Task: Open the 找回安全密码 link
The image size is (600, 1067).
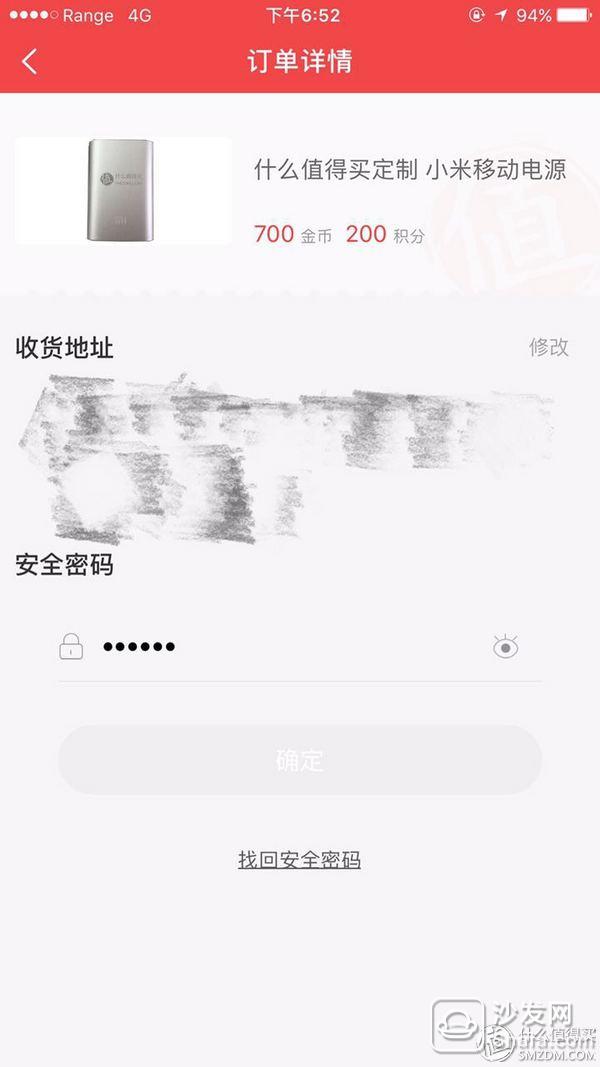Action: (299, 859)
